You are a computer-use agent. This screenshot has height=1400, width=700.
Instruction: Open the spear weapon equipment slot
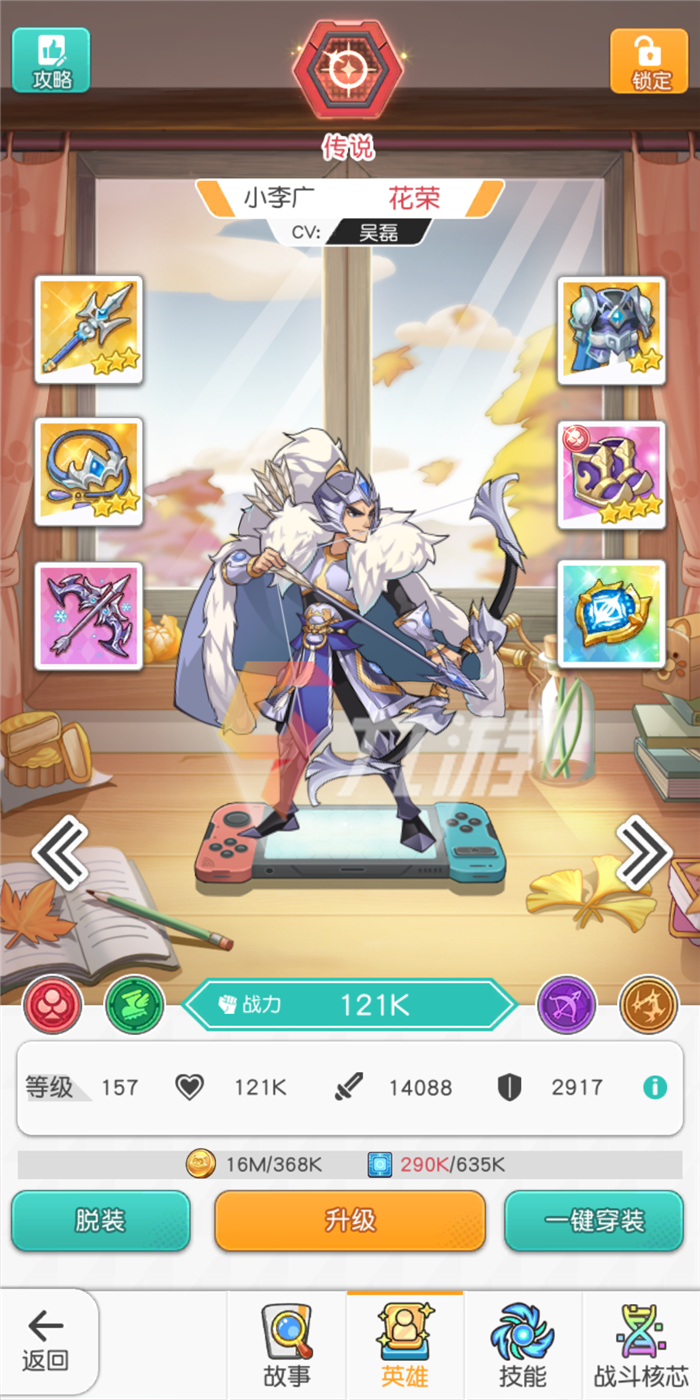(89, 330)
